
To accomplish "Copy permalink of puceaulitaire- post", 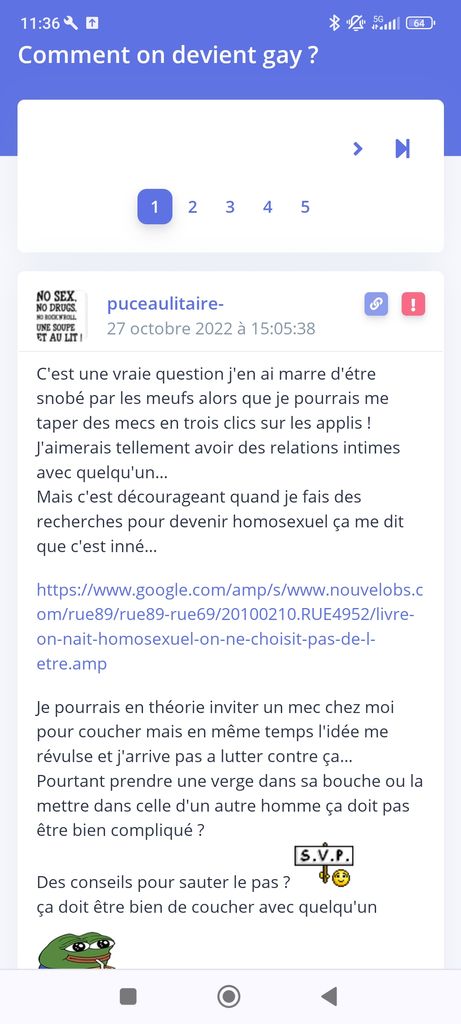I will point(376,304).
